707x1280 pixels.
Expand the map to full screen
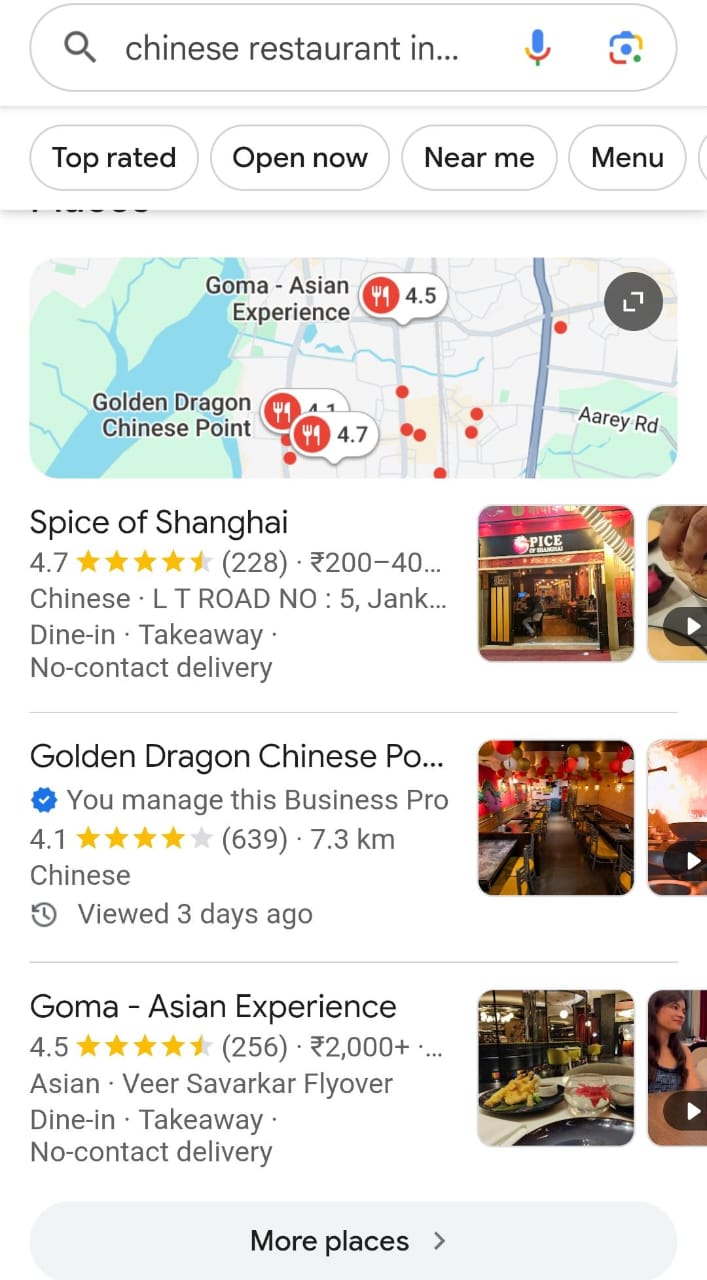[633, 301]
